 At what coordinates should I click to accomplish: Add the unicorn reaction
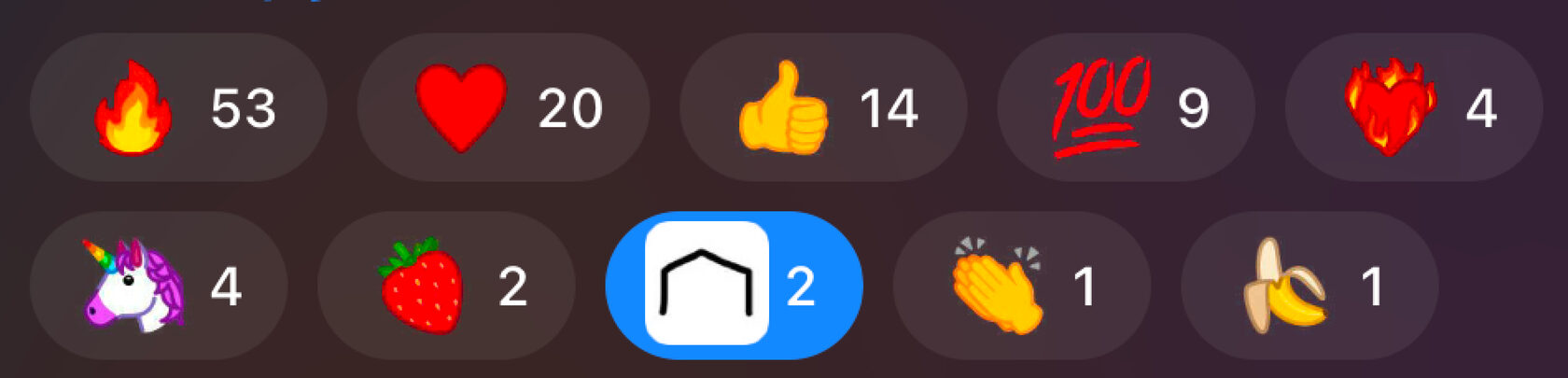[x=159, y=286]
